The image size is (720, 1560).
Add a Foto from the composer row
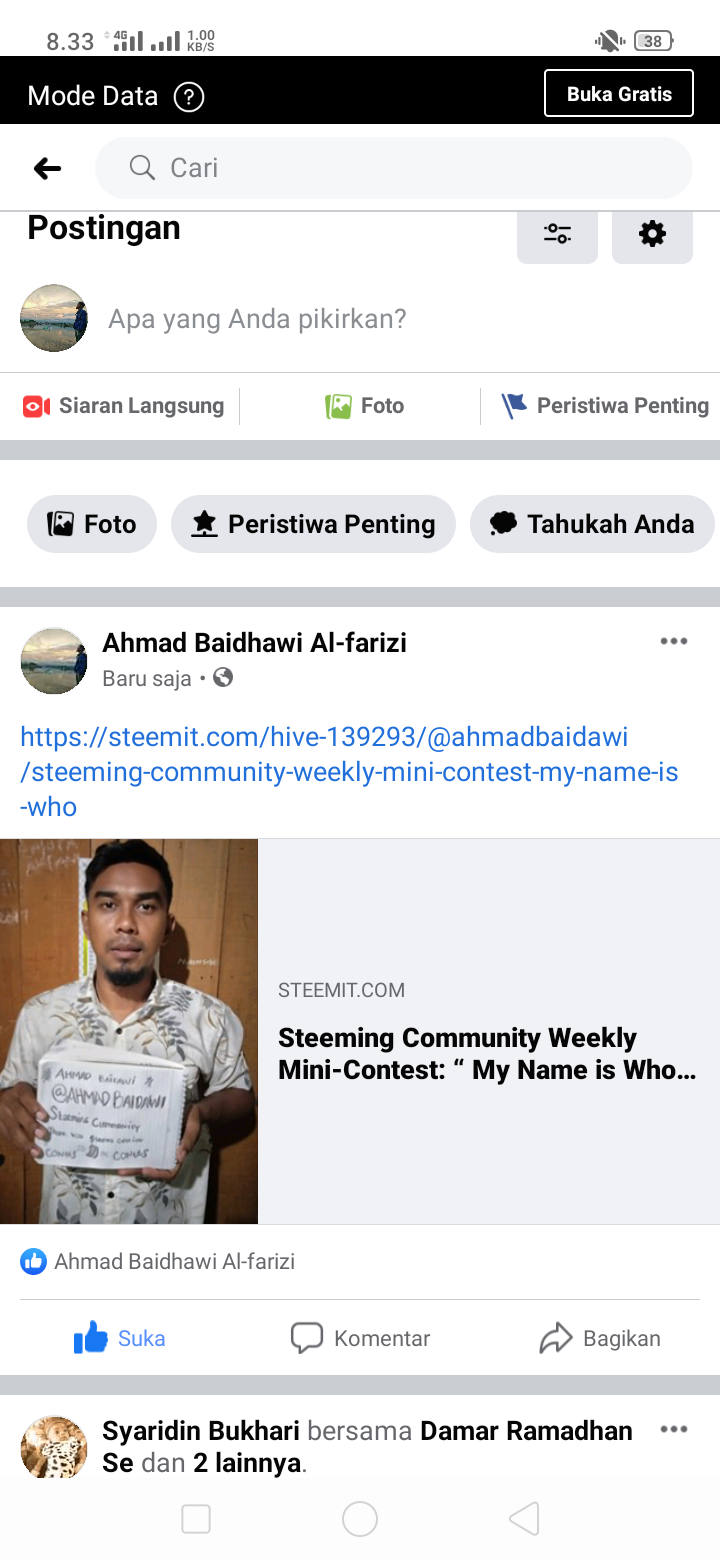[365, 406]
